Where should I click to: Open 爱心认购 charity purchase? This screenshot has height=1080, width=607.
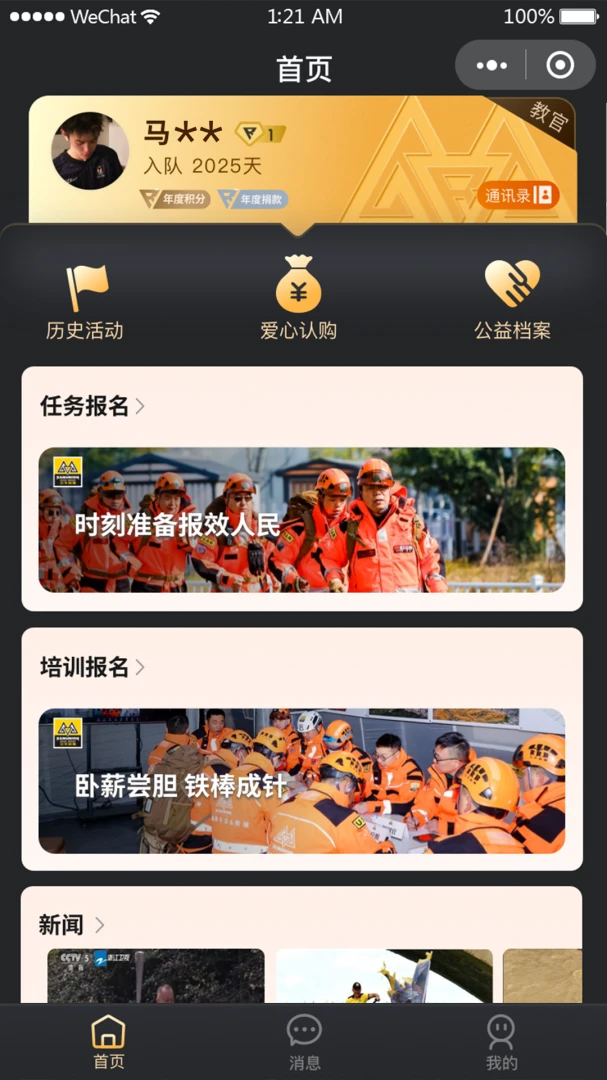pyautogui.click(x=298, y=298)
